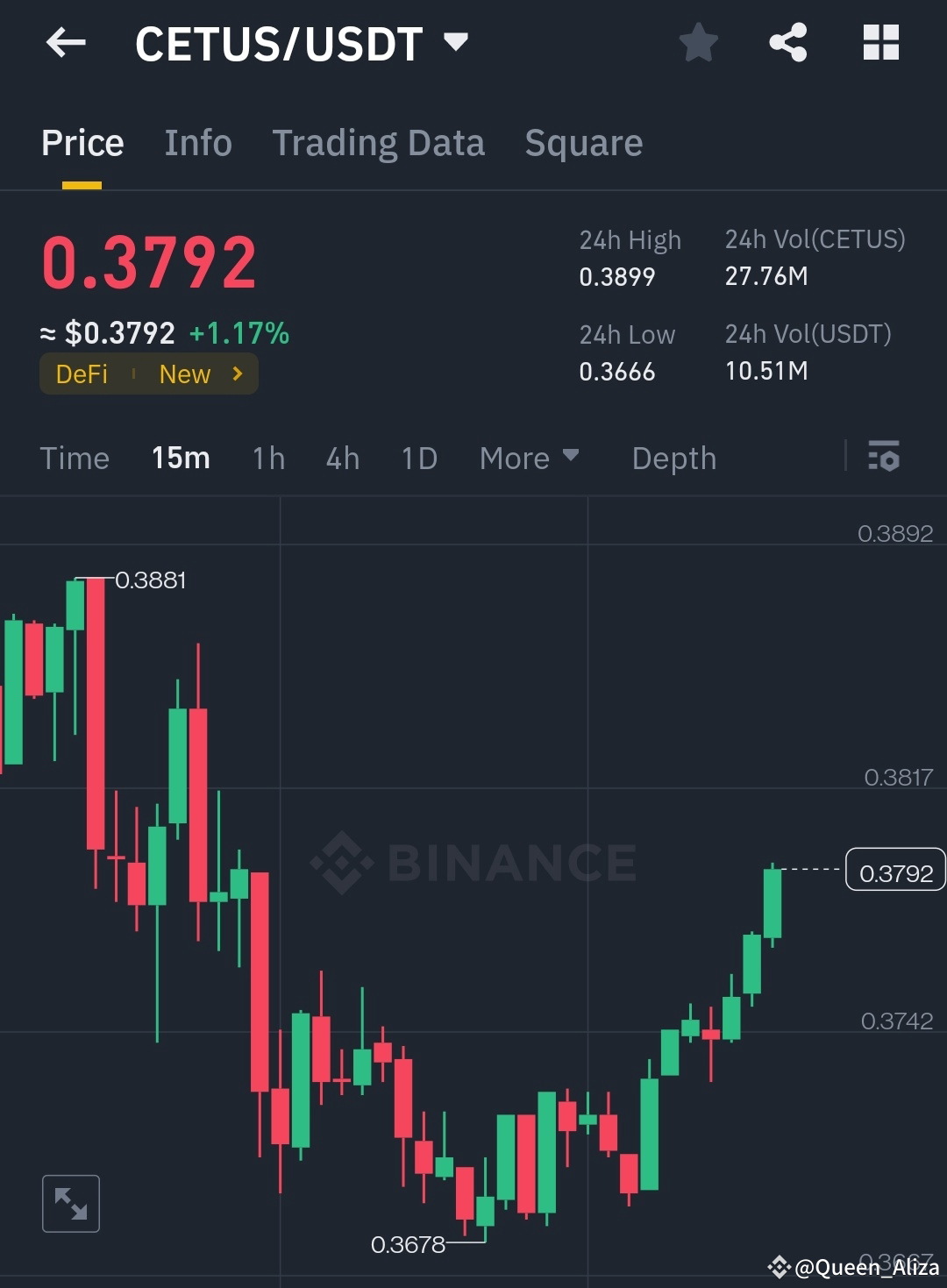This screenshot has height=1288, width=947.
Task: Tap the diamond logo next to Queen_Aliza watermark
Action: [x=779, y=1266]
